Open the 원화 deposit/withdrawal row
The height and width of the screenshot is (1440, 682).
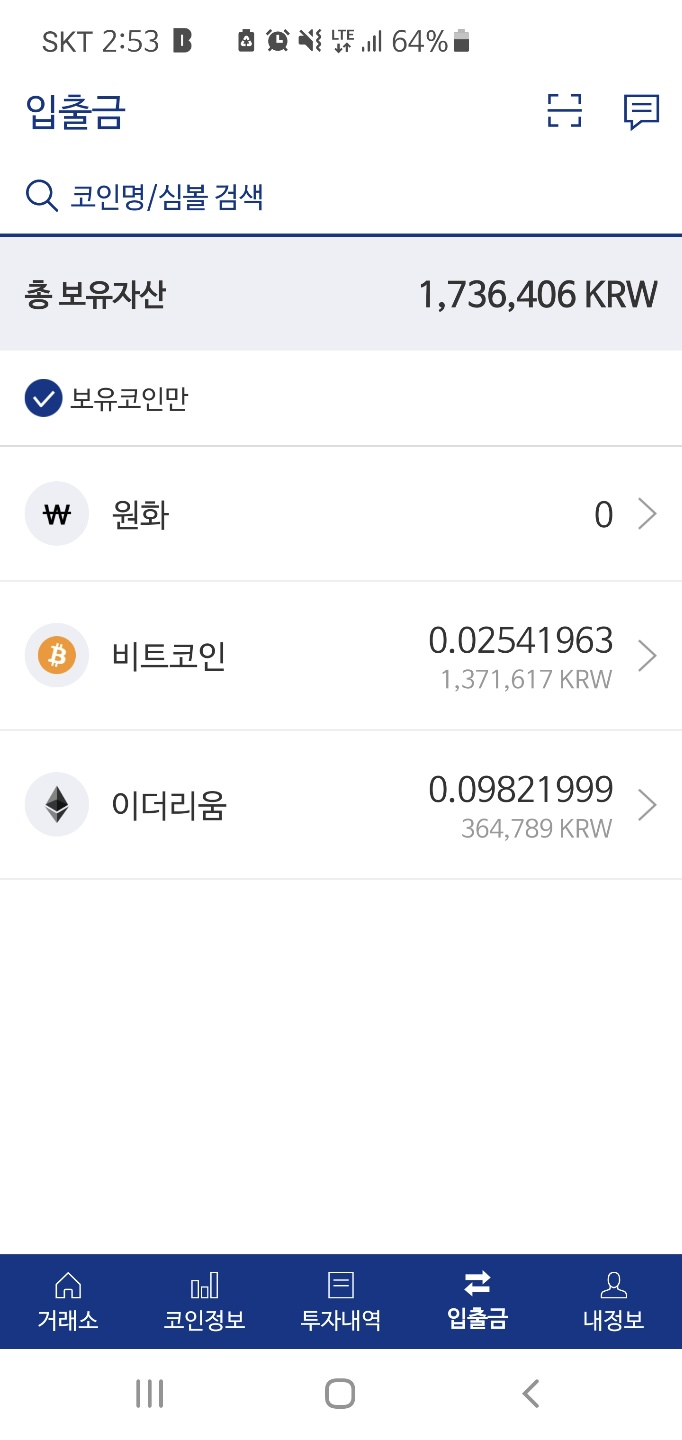click(x=341, y=515)
